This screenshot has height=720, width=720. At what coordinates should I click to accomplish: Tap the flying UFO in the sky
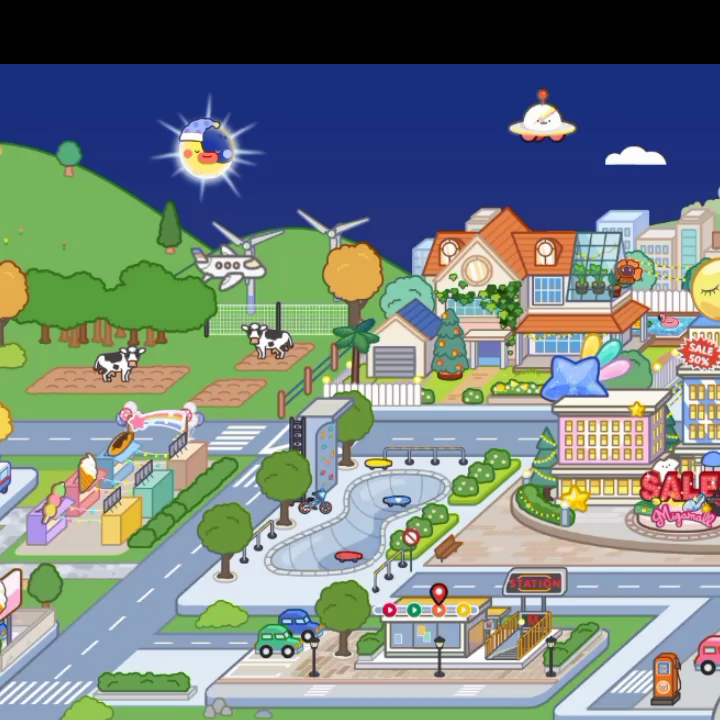(542, 122)
